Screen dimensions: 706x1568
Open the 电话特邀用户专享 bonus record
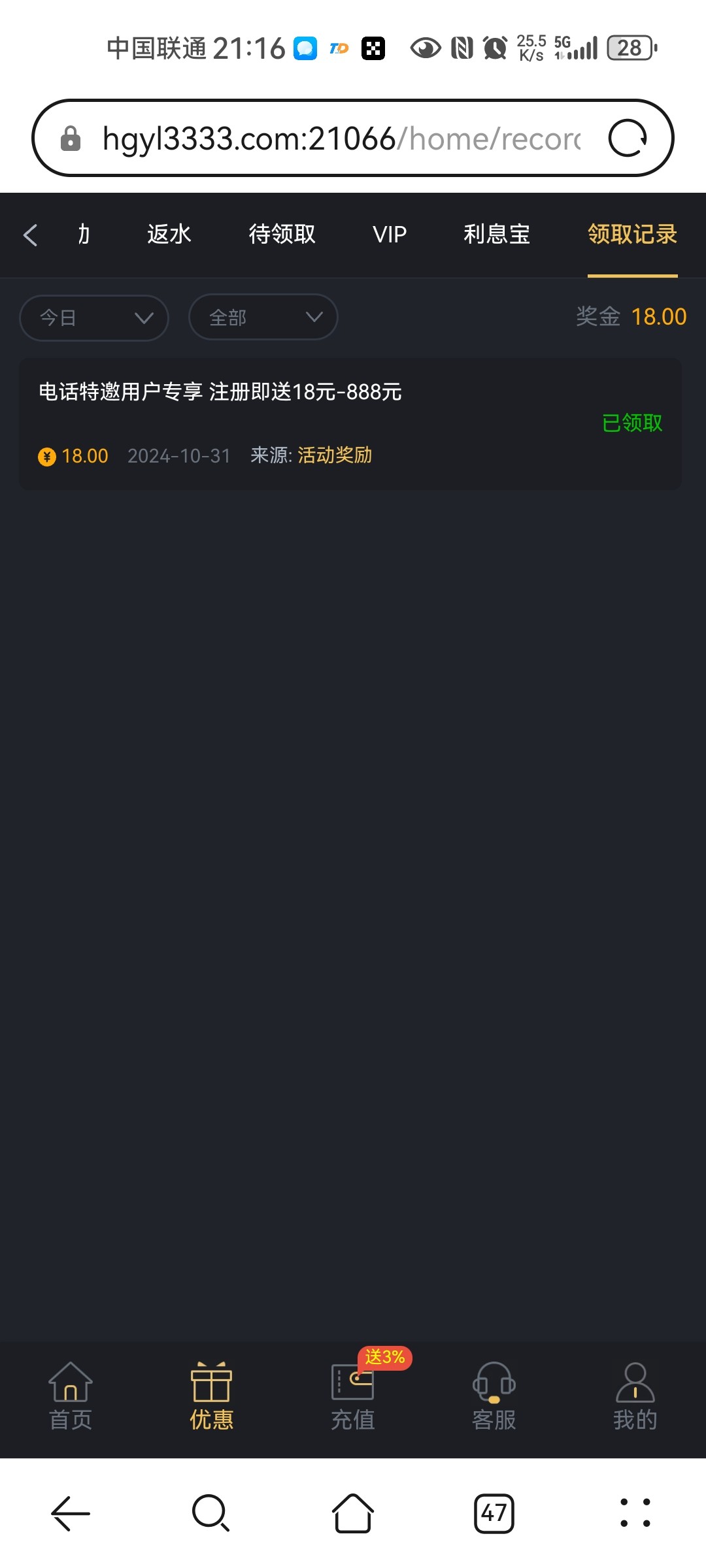[350, 424]
